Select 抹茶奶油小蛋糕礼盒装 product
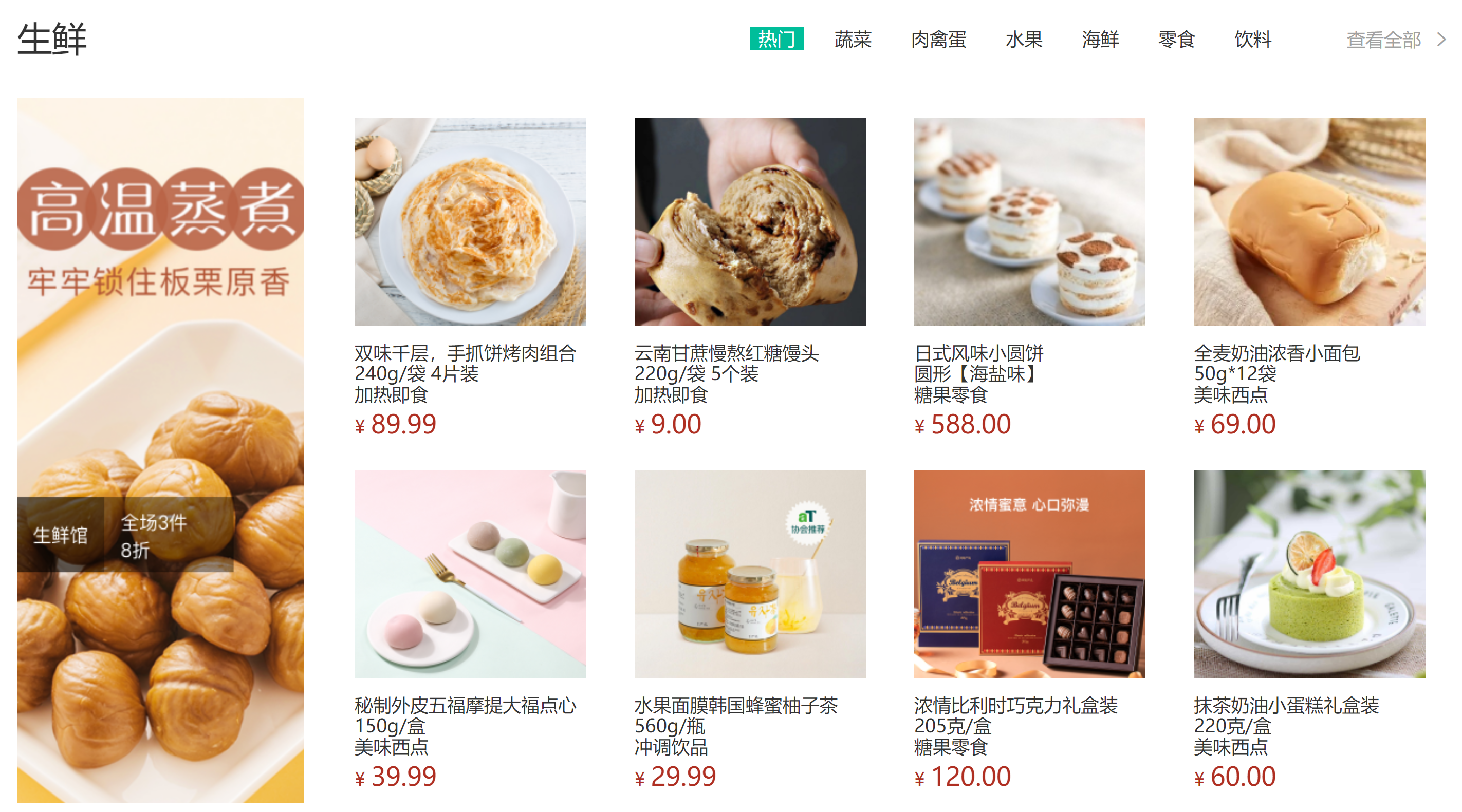The height and width of the screenshot is (812, 1462). click(1309, 573)
